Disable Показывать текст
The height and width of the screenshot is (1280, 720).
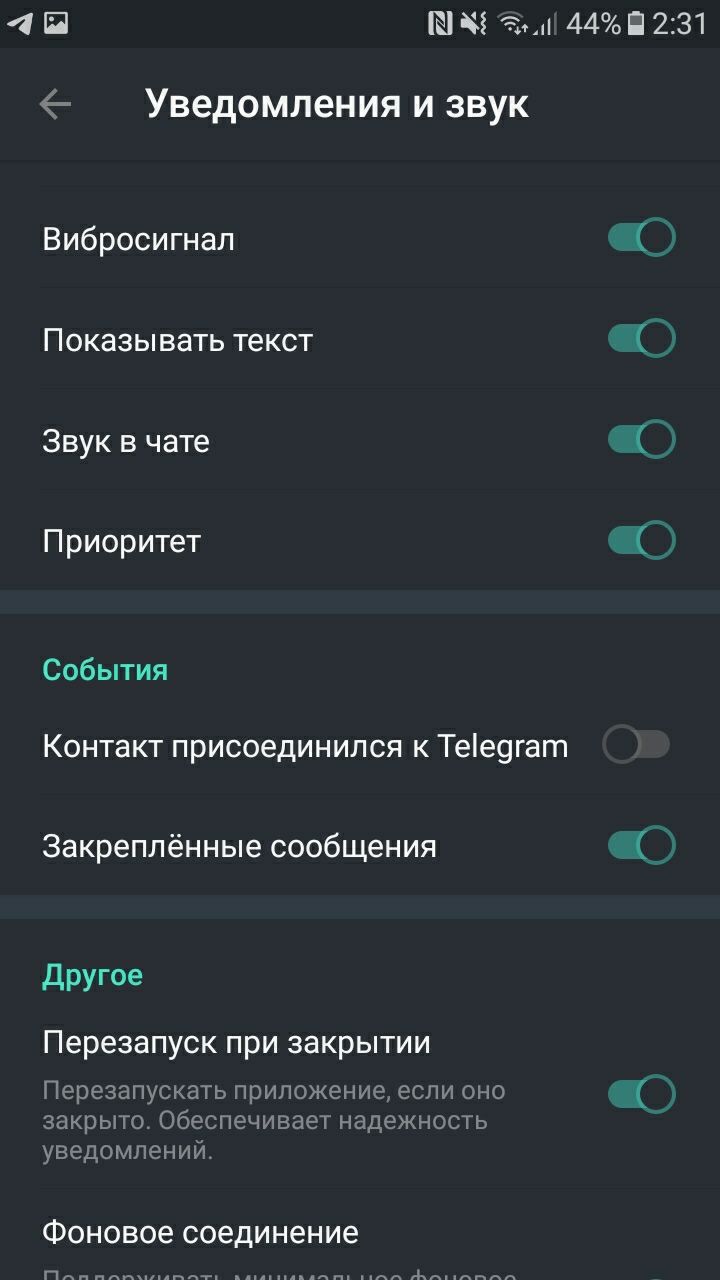click(642, 339)
